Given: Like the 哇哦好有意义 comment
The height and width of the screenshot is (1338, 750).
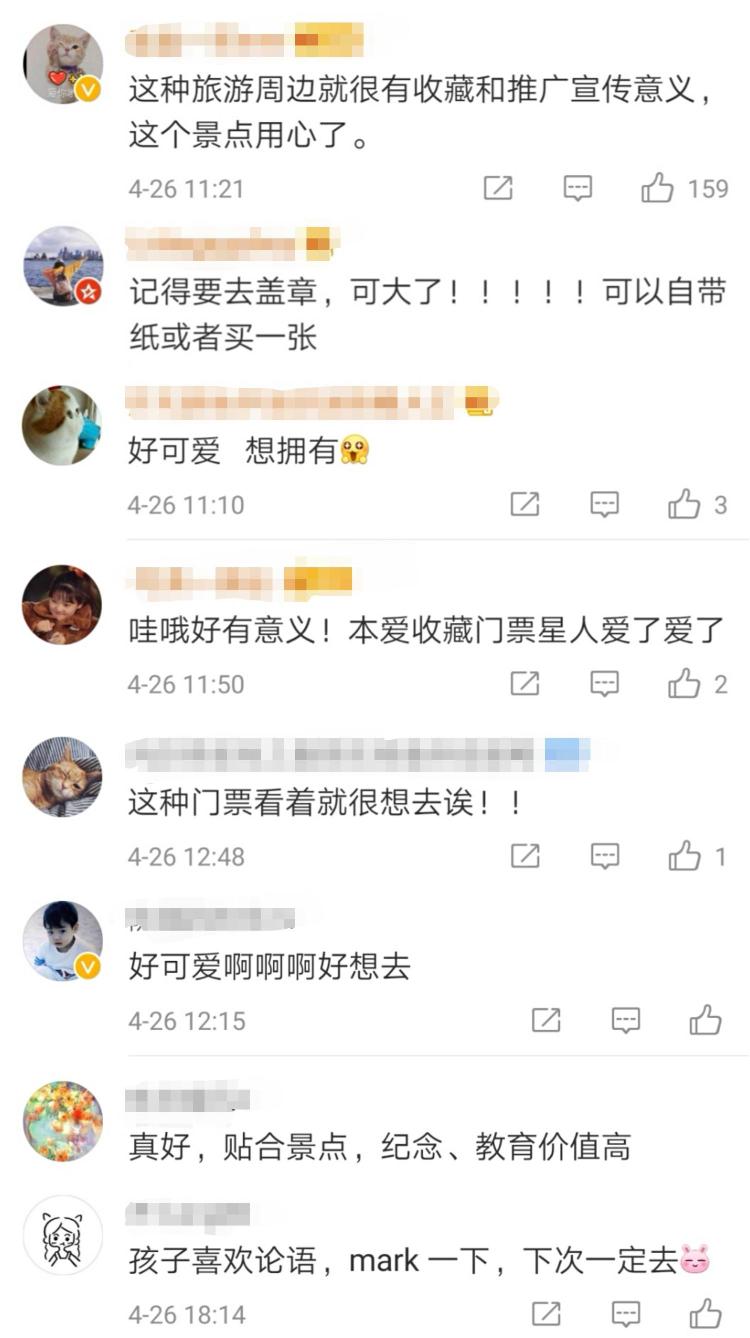Looking at the screenshot, I should click(x=685, y=684).
